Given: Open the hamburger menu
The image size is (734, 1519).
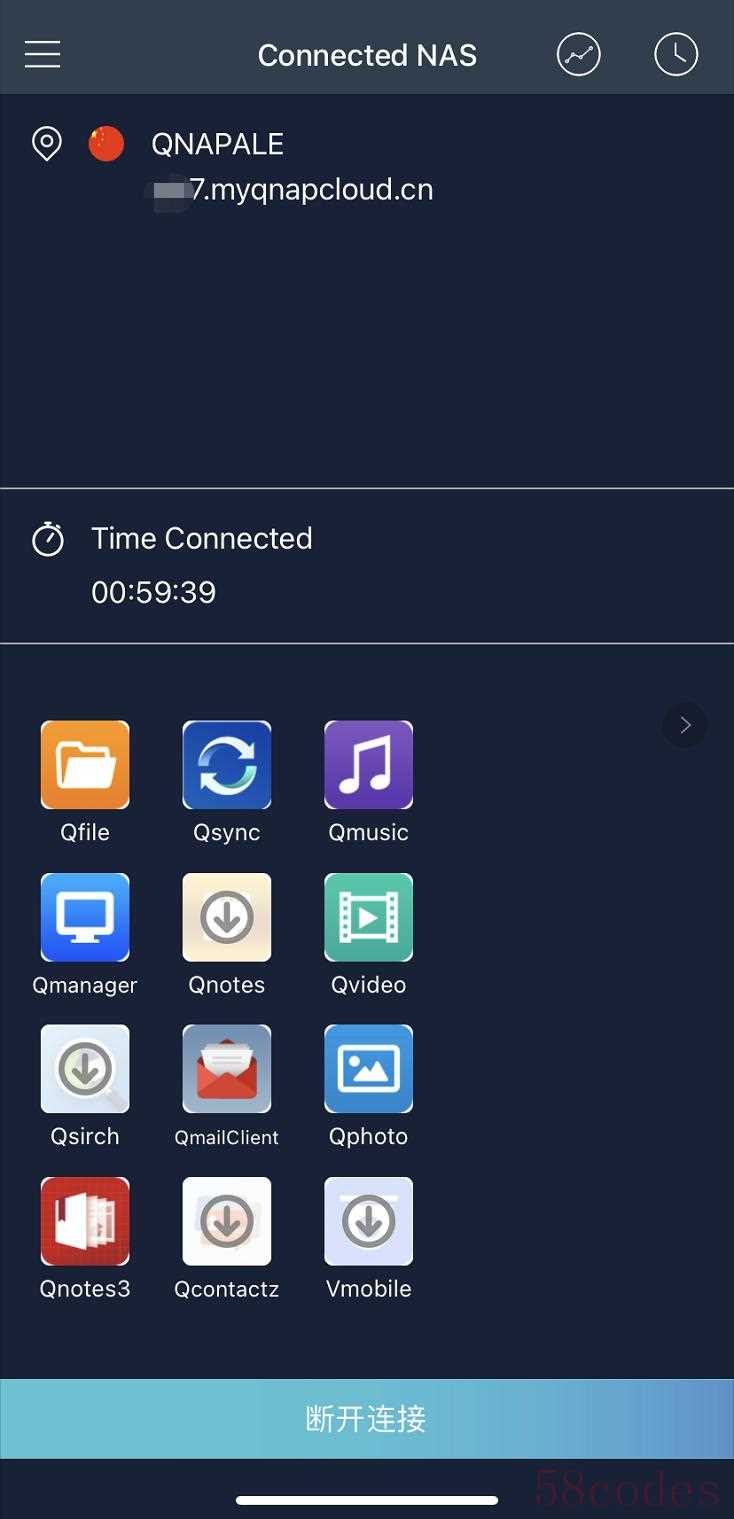Looking at the screenshot, I should pyautogui.click(x=43, y=54).
